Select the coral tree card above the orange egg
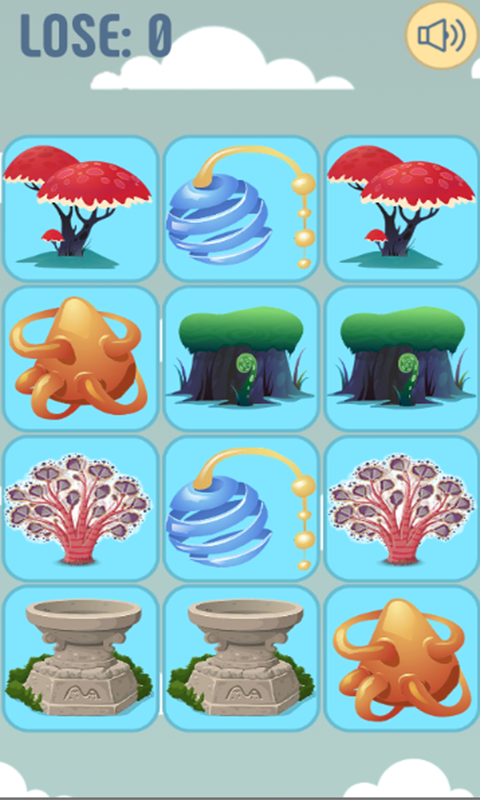The height and width of the screenshot is (800, 480). [x=402, y=509]
